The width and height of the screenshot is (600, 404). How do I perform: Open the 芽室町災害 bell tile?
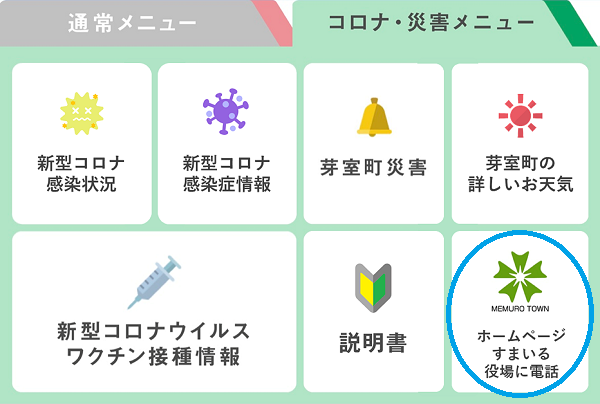click(x=374, y=143)
